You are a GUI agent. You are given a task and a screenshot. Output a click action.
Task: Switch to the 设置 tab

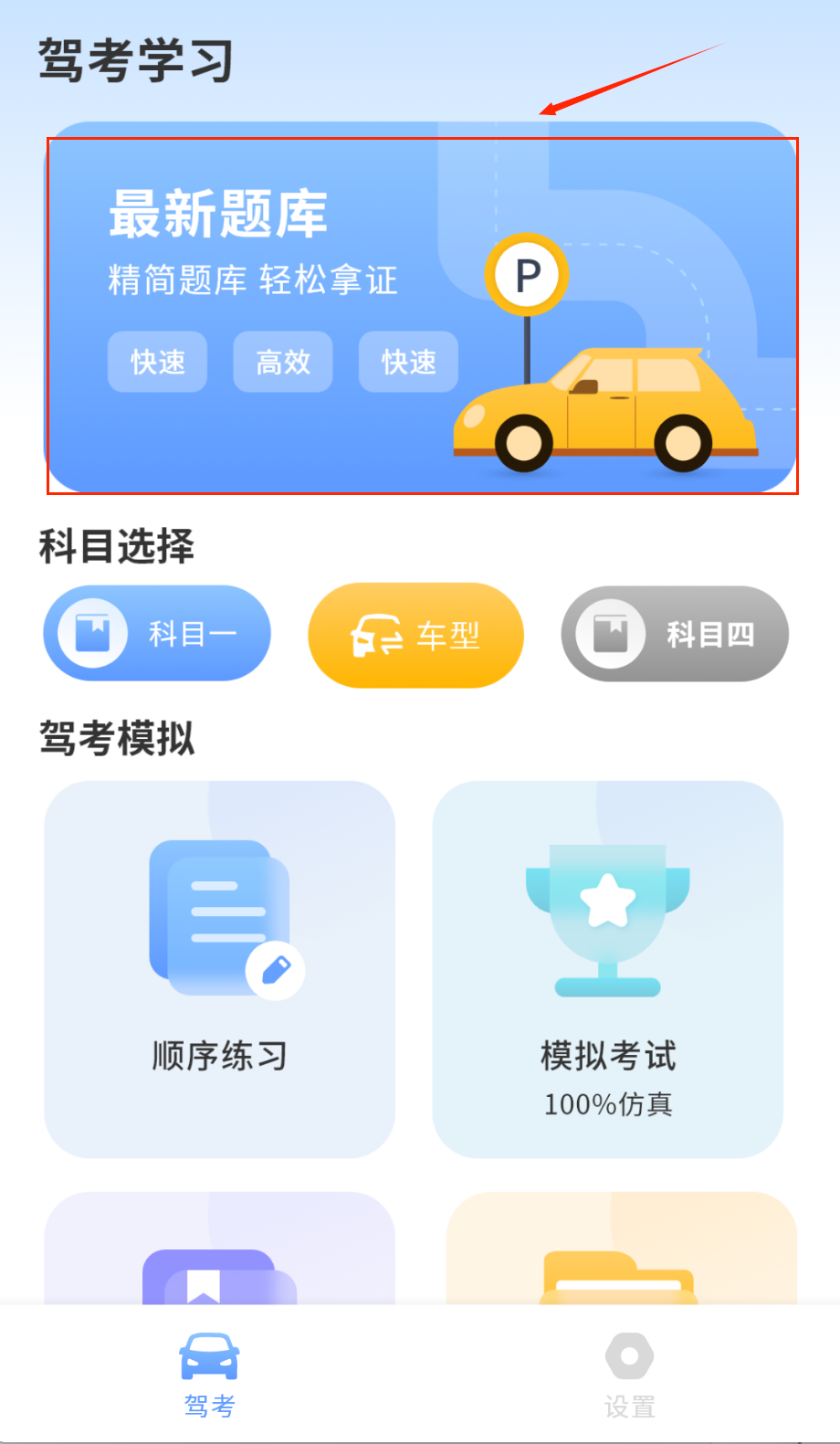pos(630,1375)
